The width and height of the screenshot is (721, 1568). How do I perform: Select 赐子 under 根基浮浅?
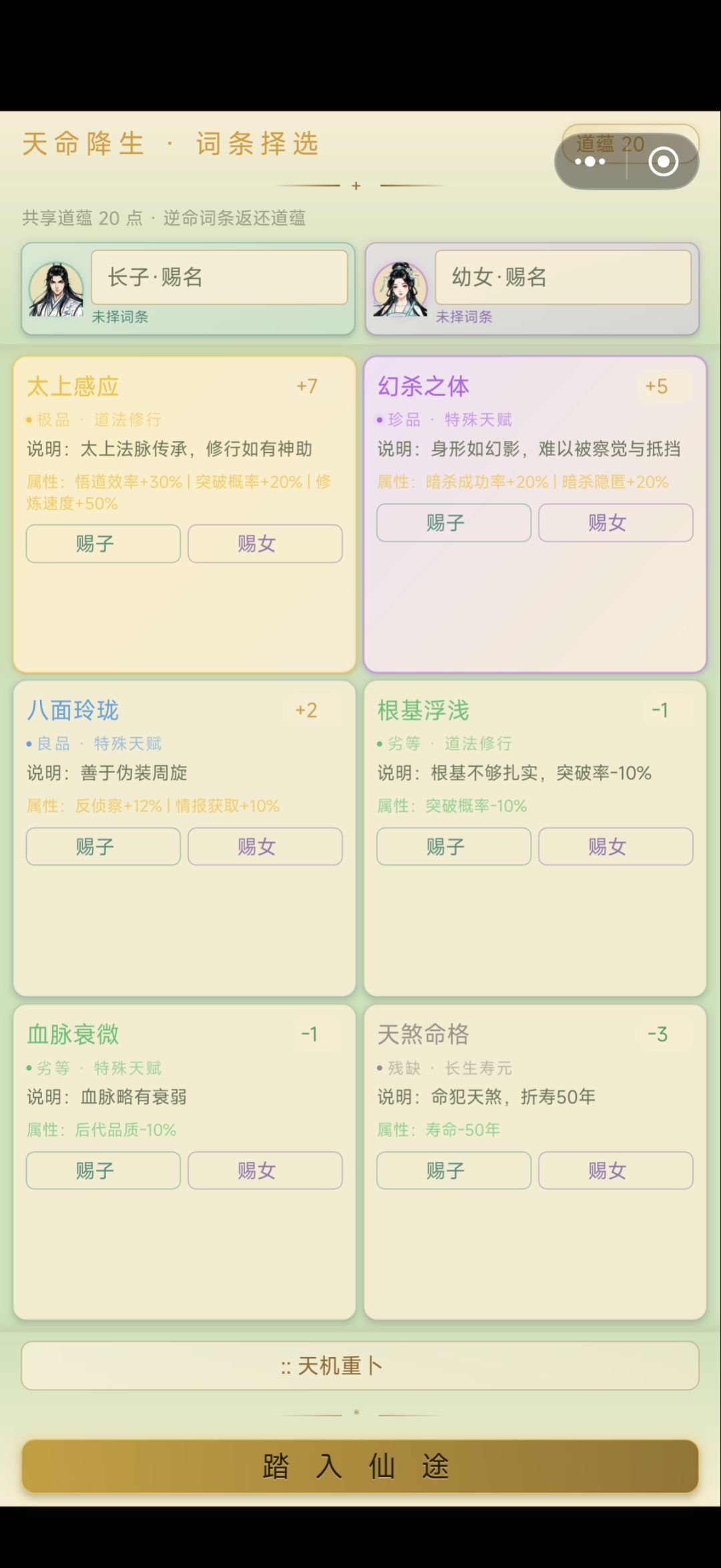click(454, 847)
